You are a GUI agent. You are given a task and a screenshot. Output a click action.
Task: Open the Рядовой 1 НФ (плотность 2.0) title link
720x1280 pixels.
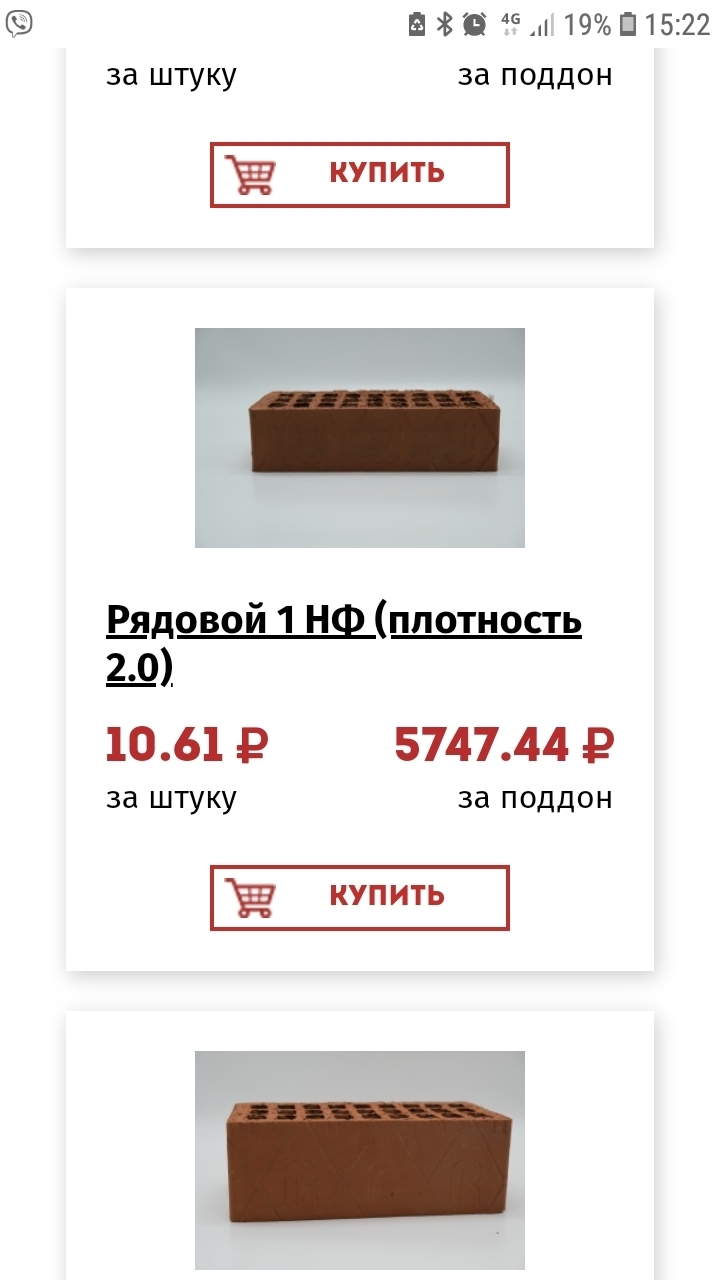(x=343, y=622)
